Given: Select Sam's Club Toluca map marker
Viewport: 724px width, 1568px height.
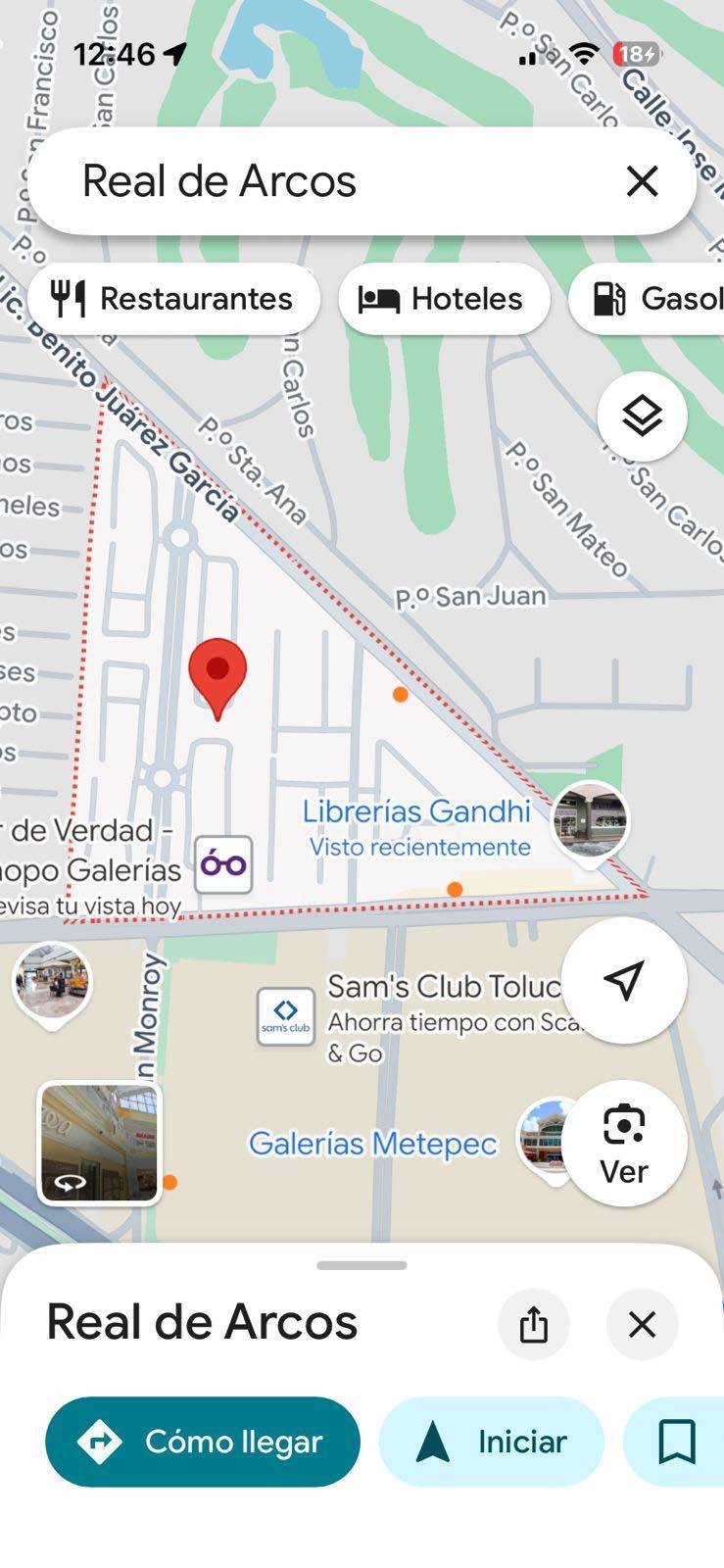Looking at the screenshot, I should [x=286, y=1016].
